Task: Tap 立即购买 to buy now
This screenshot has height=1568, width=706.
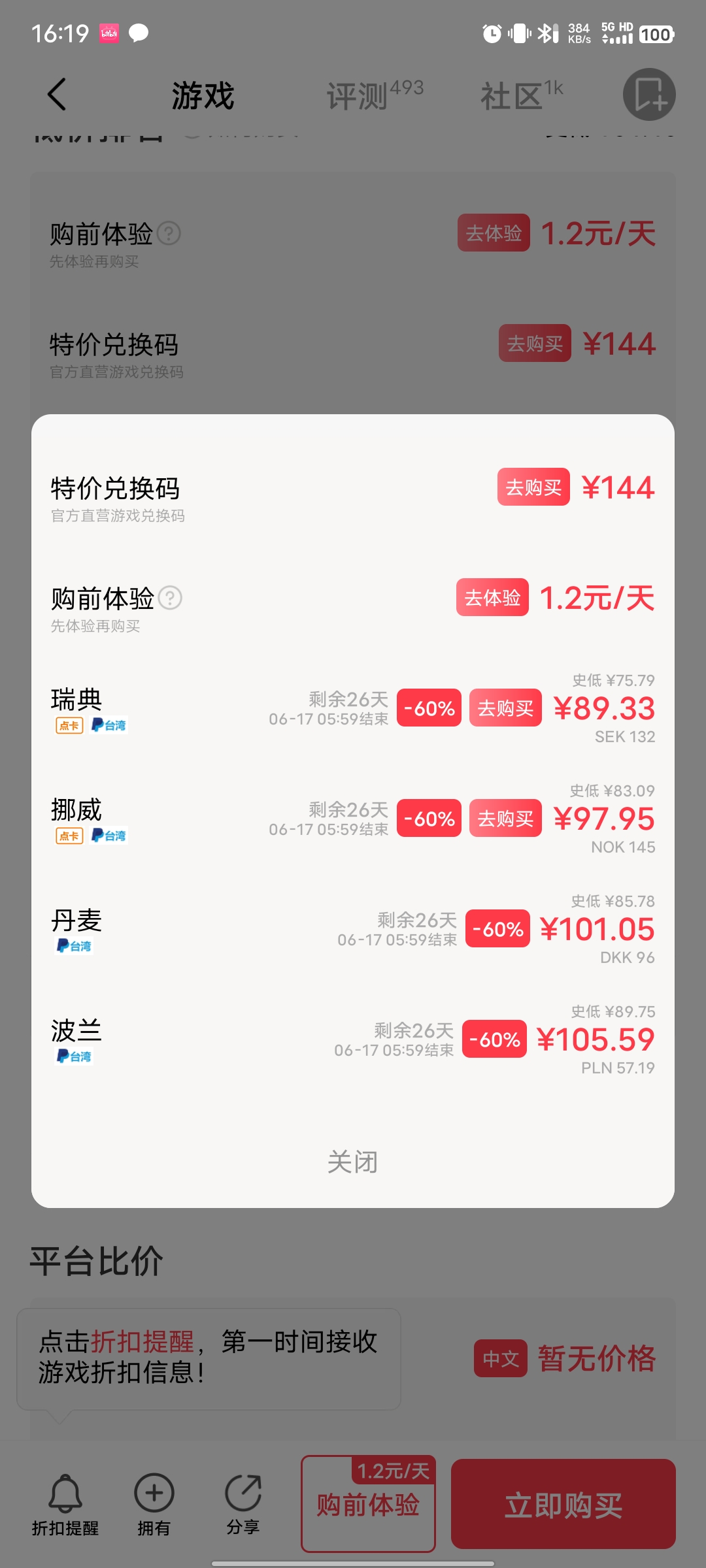Action: tap(563, 1505)
